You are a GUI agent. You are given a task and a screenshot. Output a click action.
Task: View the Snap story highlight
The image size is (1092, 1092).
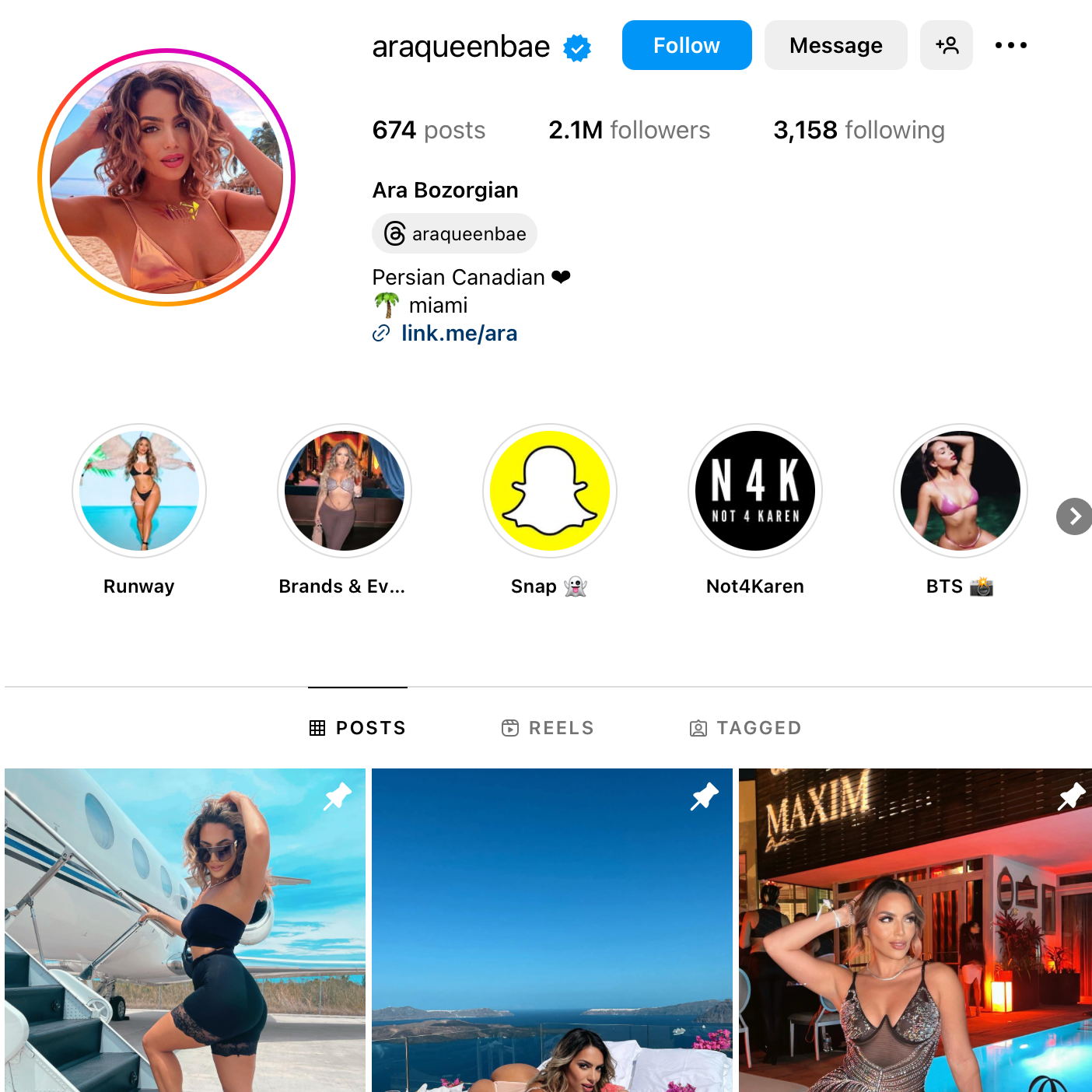[550, 491]
